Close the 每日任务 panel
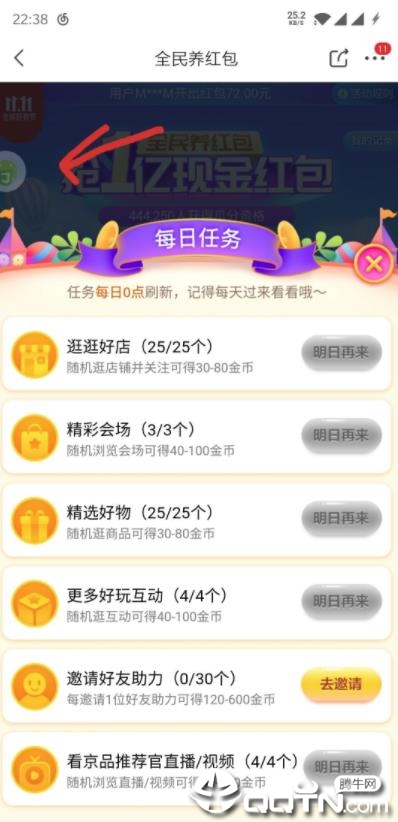This screenshot has height=822, width=398. (373, 264)
